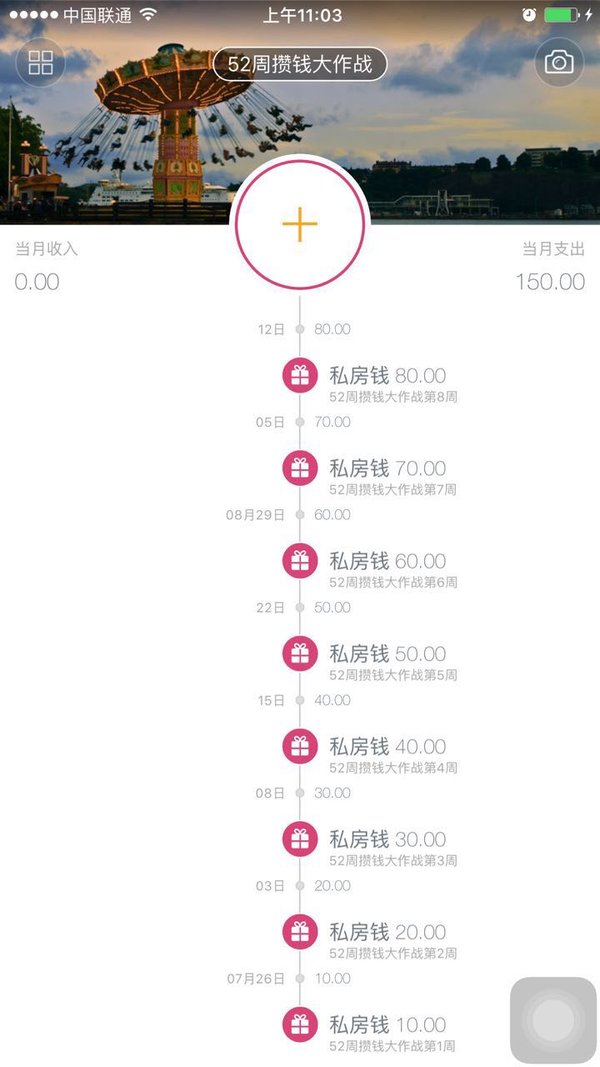Add a new record with plus button
This screenshot has width=600, height=1067.
pyautogui.click(x=300, y=225)
